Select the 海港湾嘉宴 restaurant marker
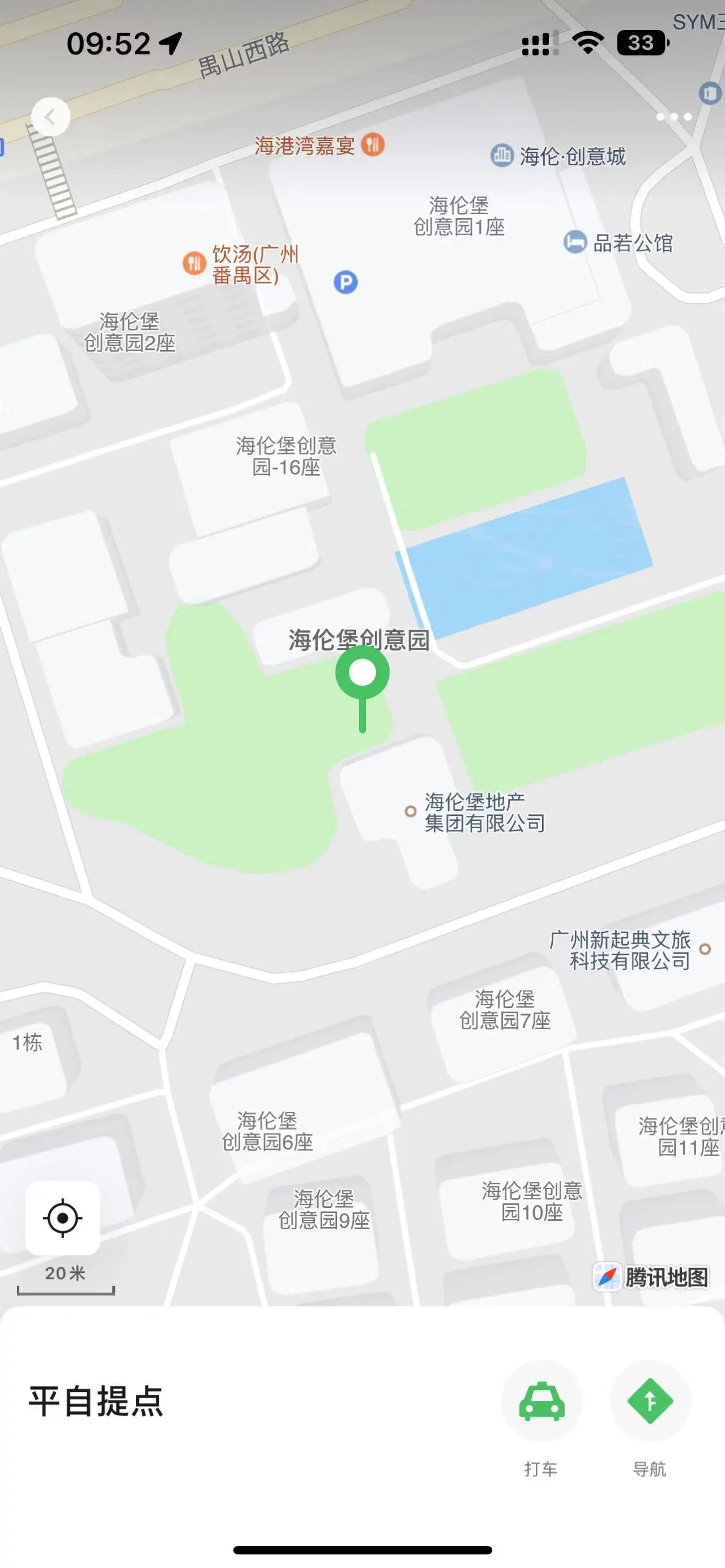Viewport: 725px width, 1568px height. click(373, 145)
